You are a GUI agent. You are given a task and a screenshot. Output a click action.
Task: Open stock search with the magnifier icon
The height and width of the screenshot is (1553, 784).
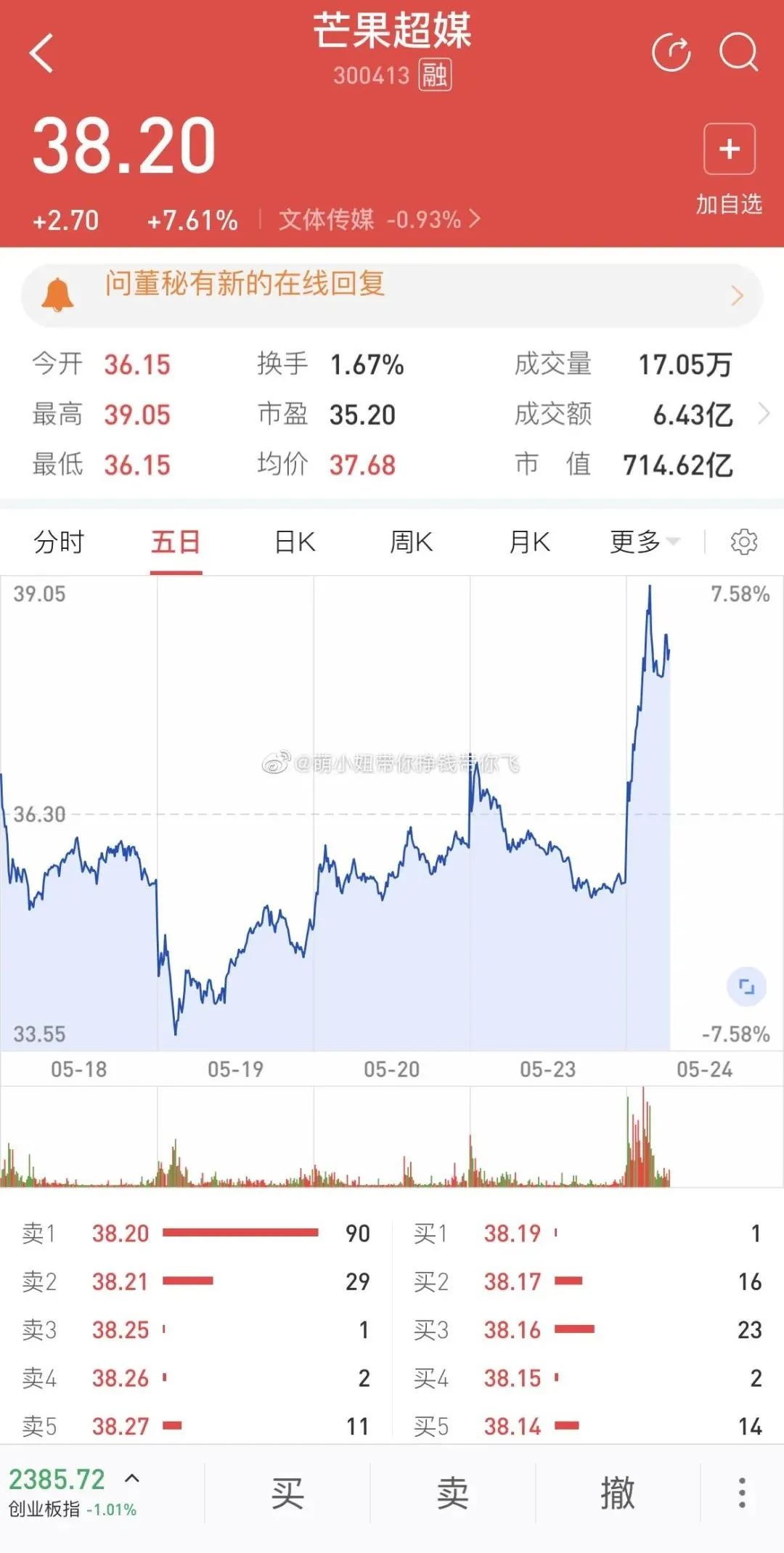[738, 53]
